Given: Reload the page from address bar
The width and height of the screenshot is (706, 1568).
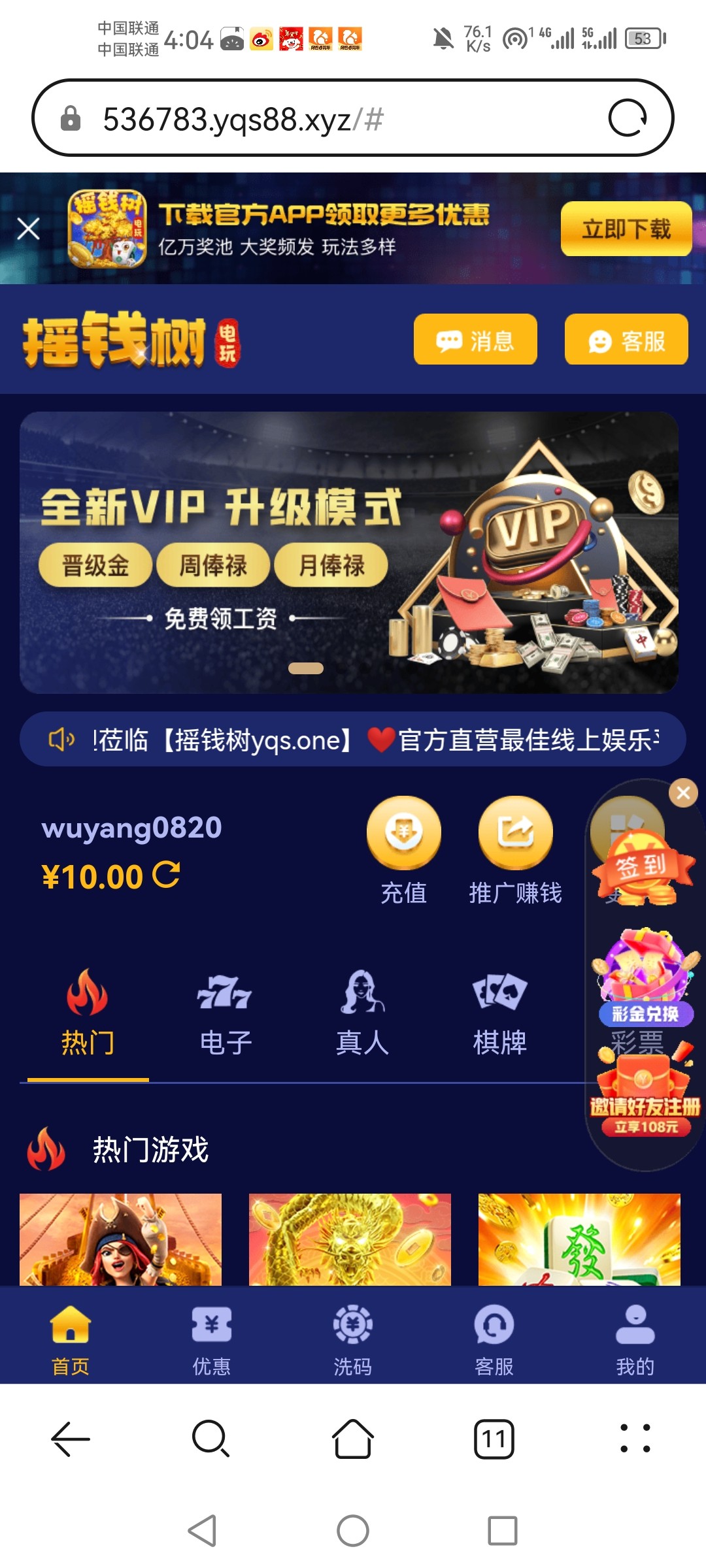Looking at the screenshot, I should [628, 118].
